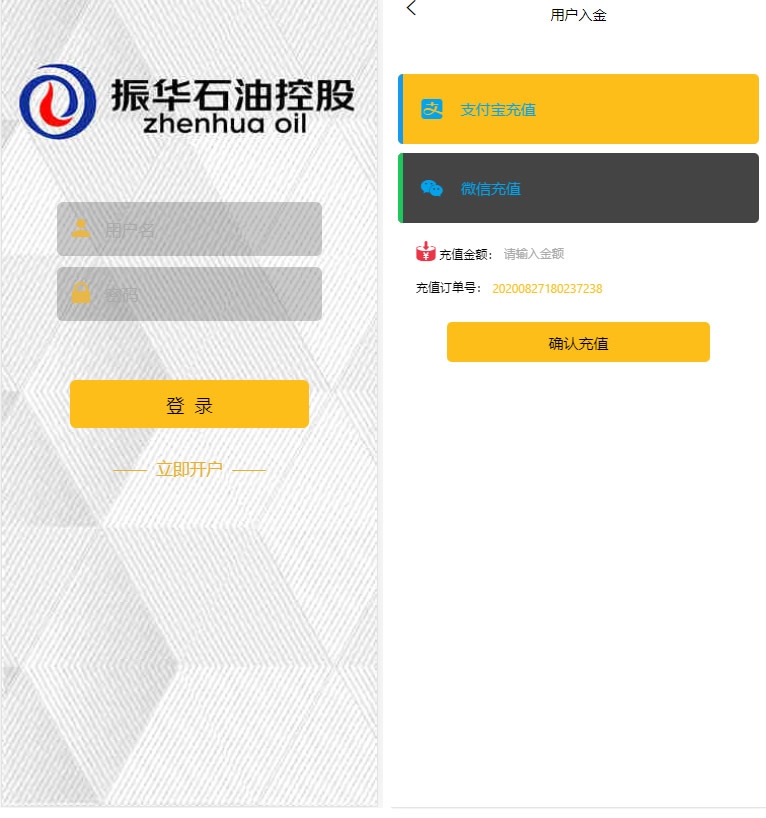Log in with the 登录 button

(189, 405)
